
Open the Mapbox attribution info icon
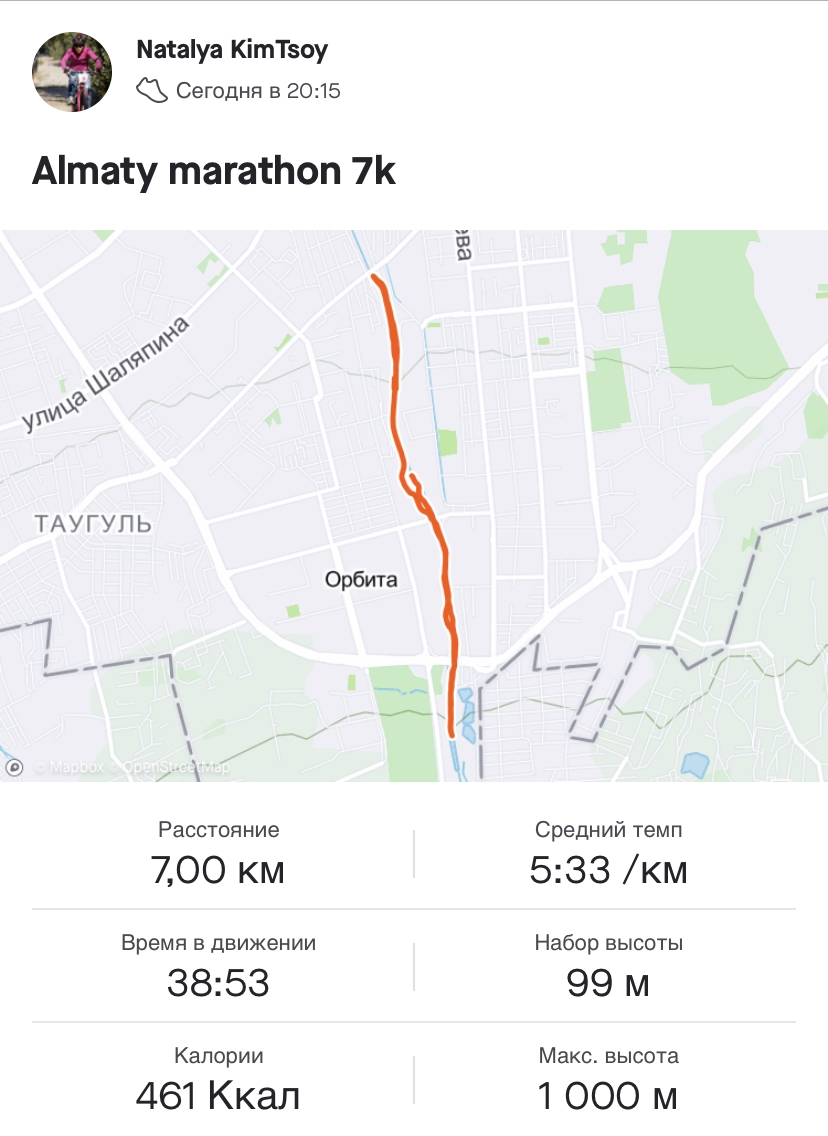click(x=15, y=767)
